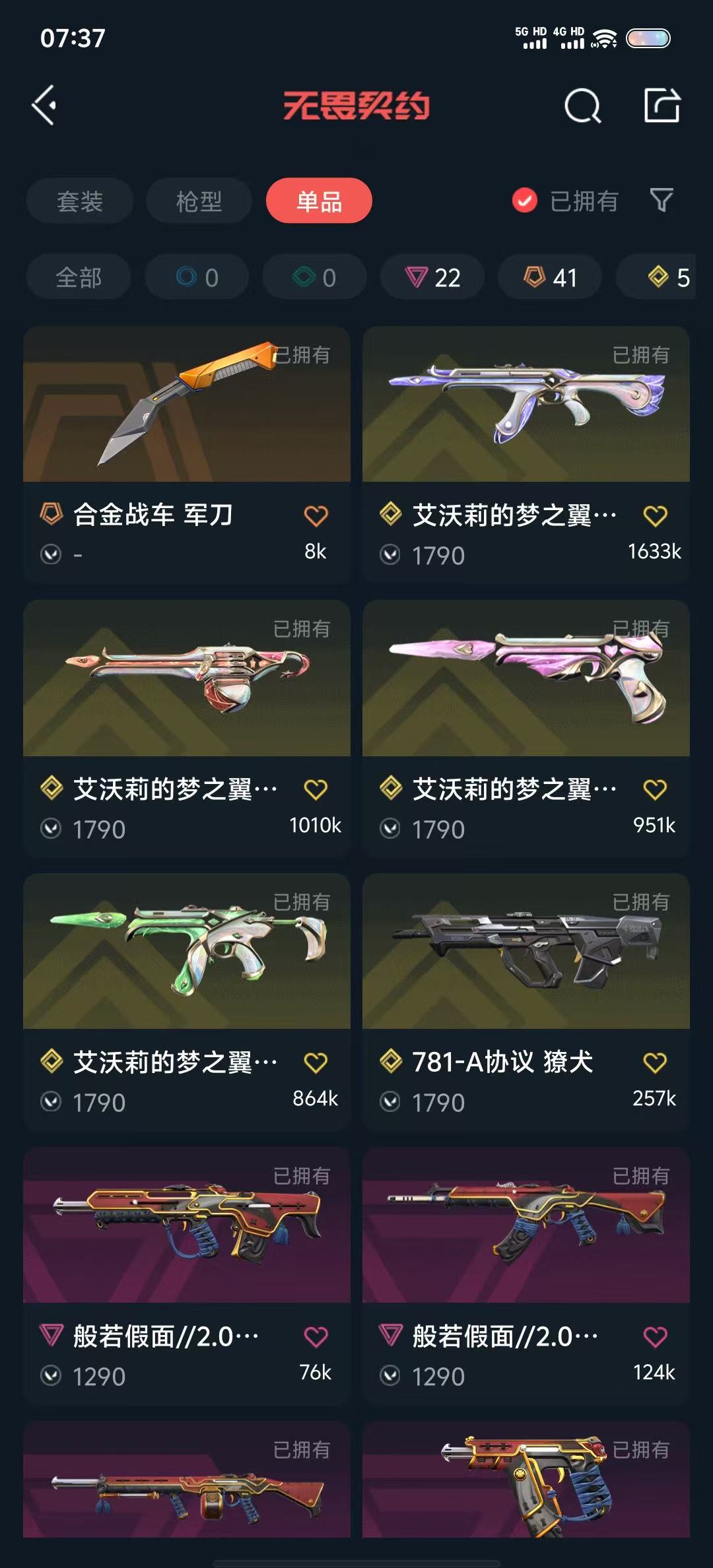Switch to the 枪型 tab

[199, 201]
